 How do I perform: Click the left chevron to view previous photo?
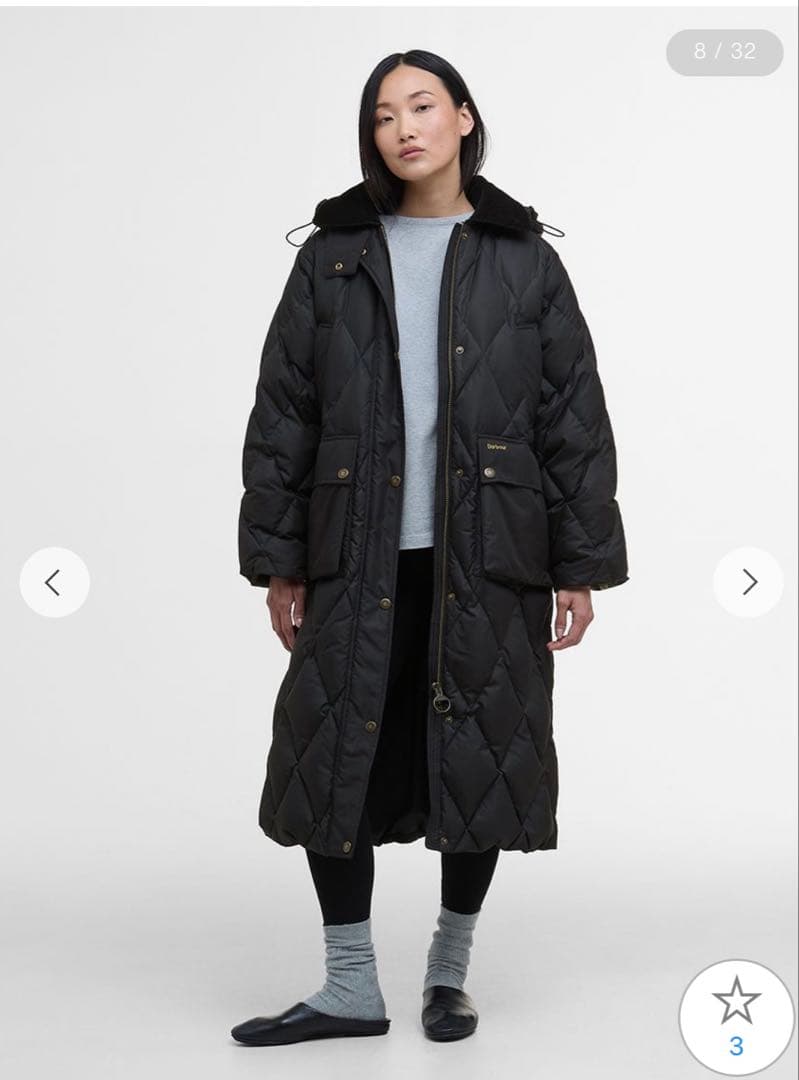point(53,582)
